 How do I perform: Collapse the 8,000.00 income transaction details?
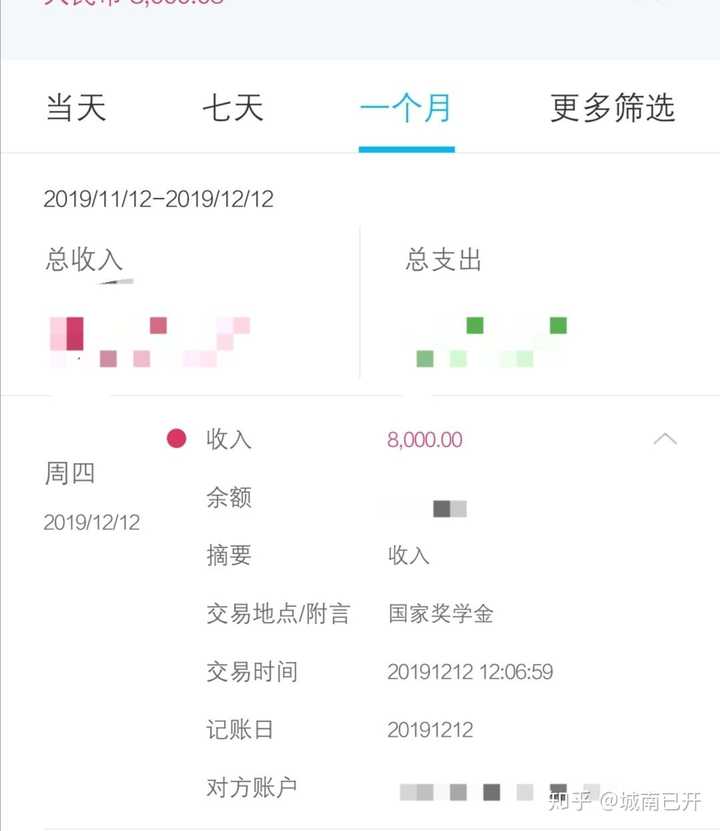click(665, 439)
